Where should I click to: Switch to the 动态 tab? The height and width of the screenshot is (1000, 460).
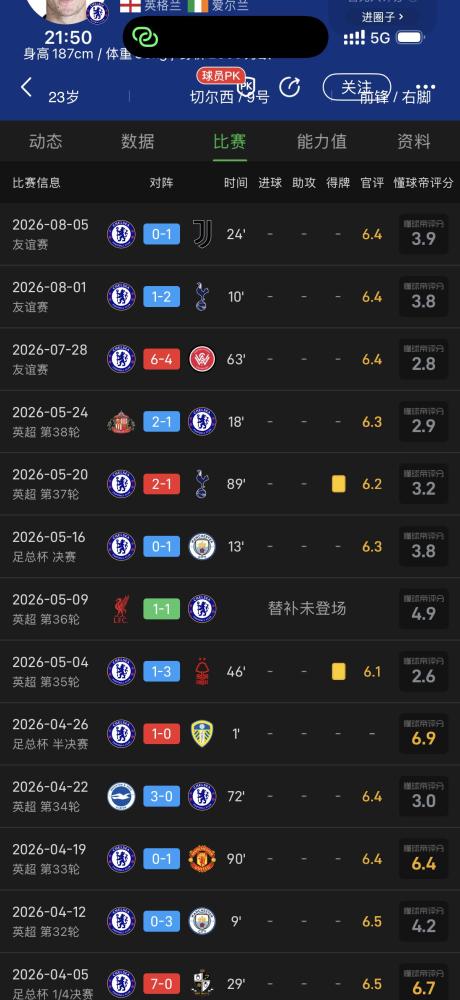click(46, 142)
